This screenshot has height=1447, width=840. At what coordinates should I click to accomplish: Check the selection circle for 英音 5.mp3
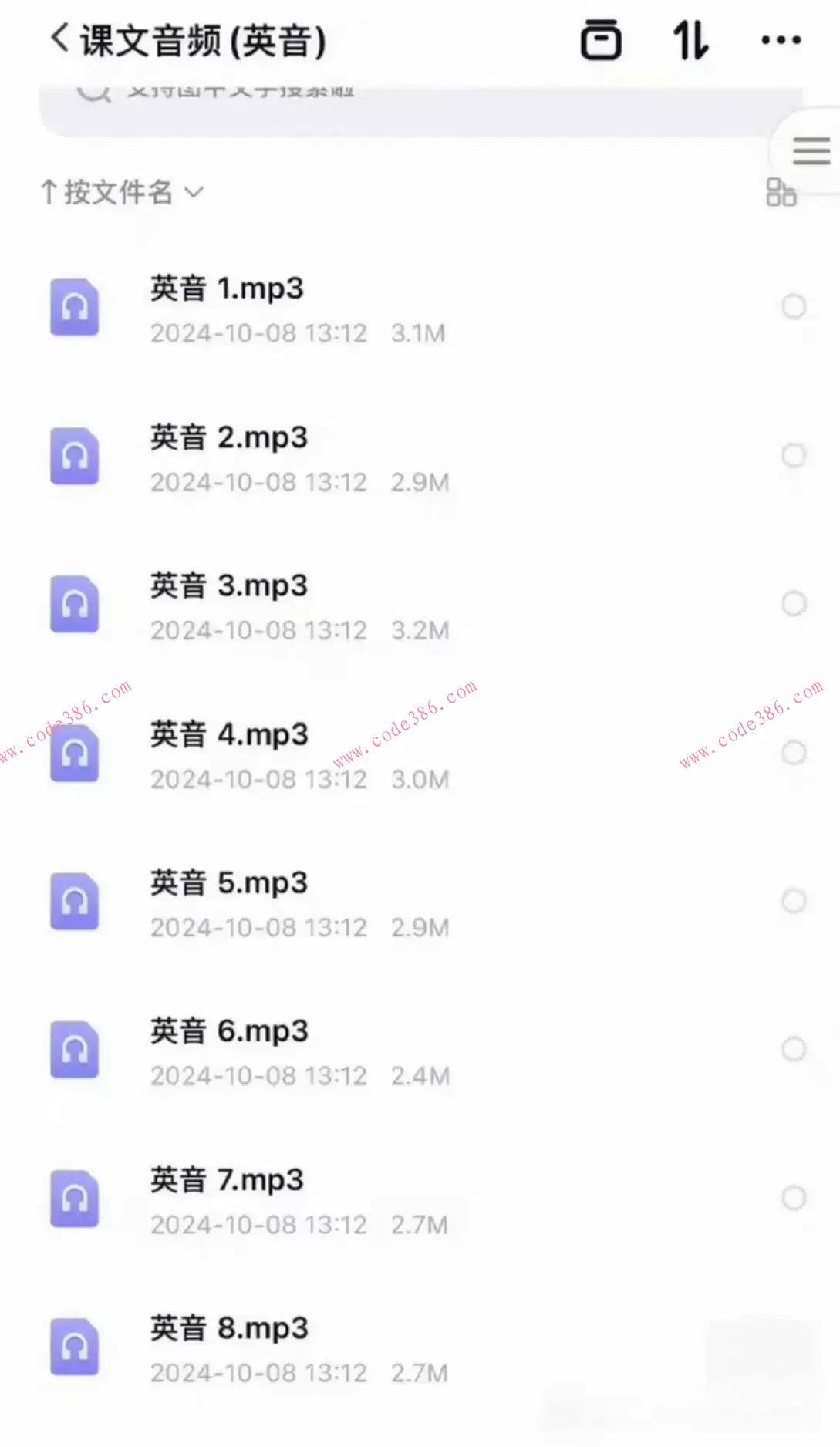[794, 901]
